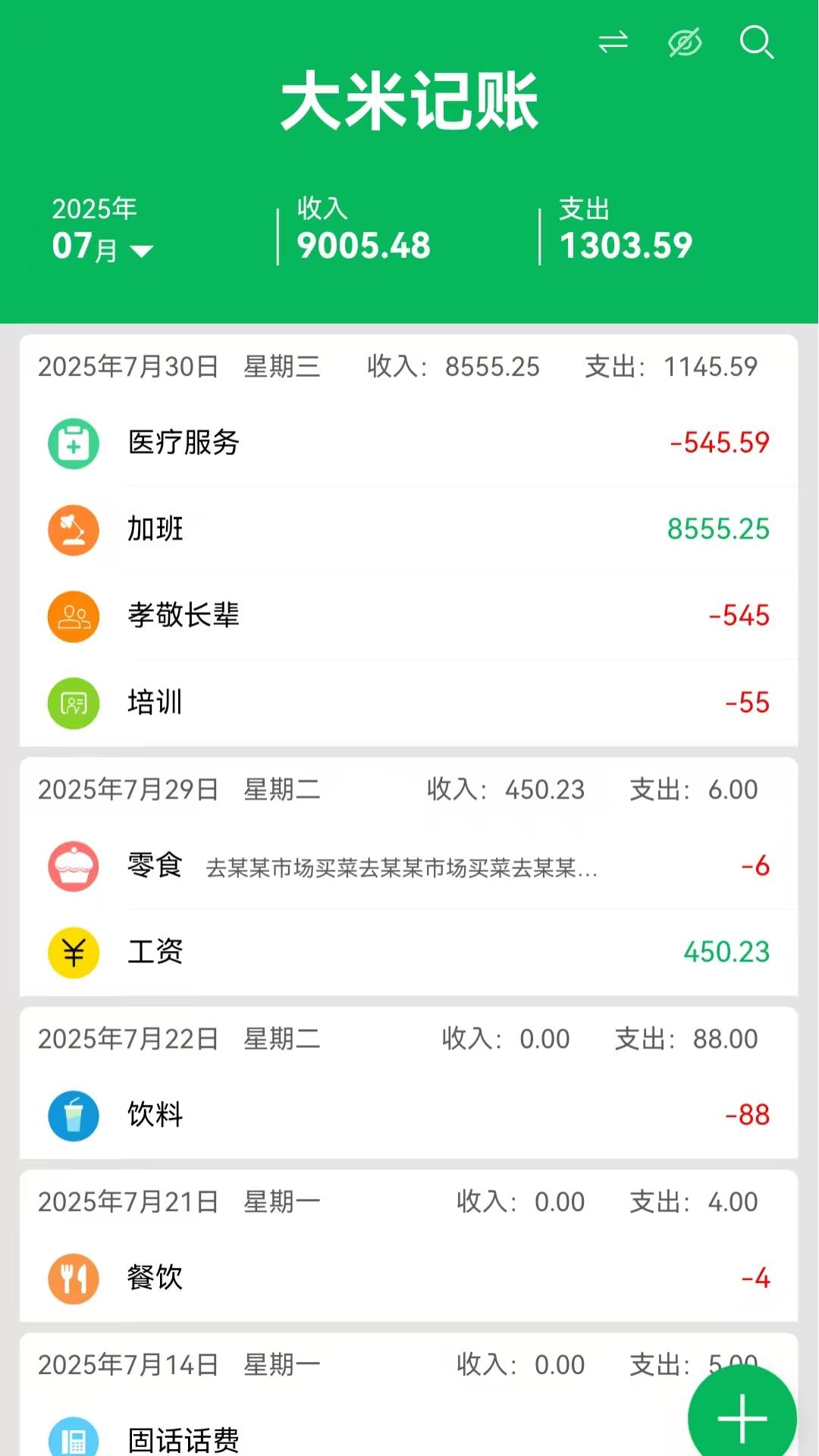Click the transfer arrows icon at top

click(614, 43)
